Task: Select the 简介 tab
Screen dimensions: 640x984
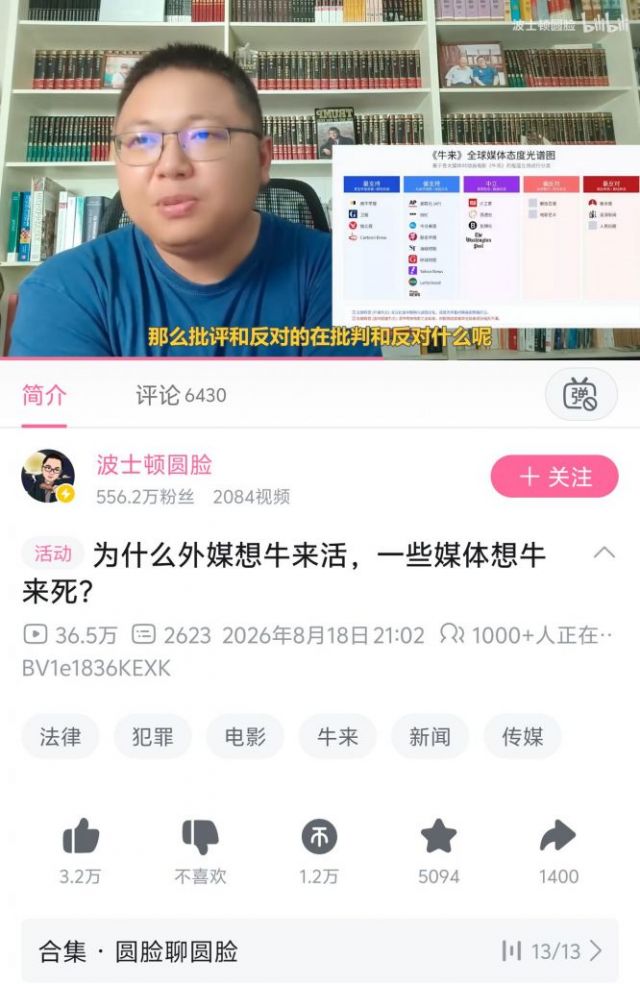Action: tap(44, 395)
